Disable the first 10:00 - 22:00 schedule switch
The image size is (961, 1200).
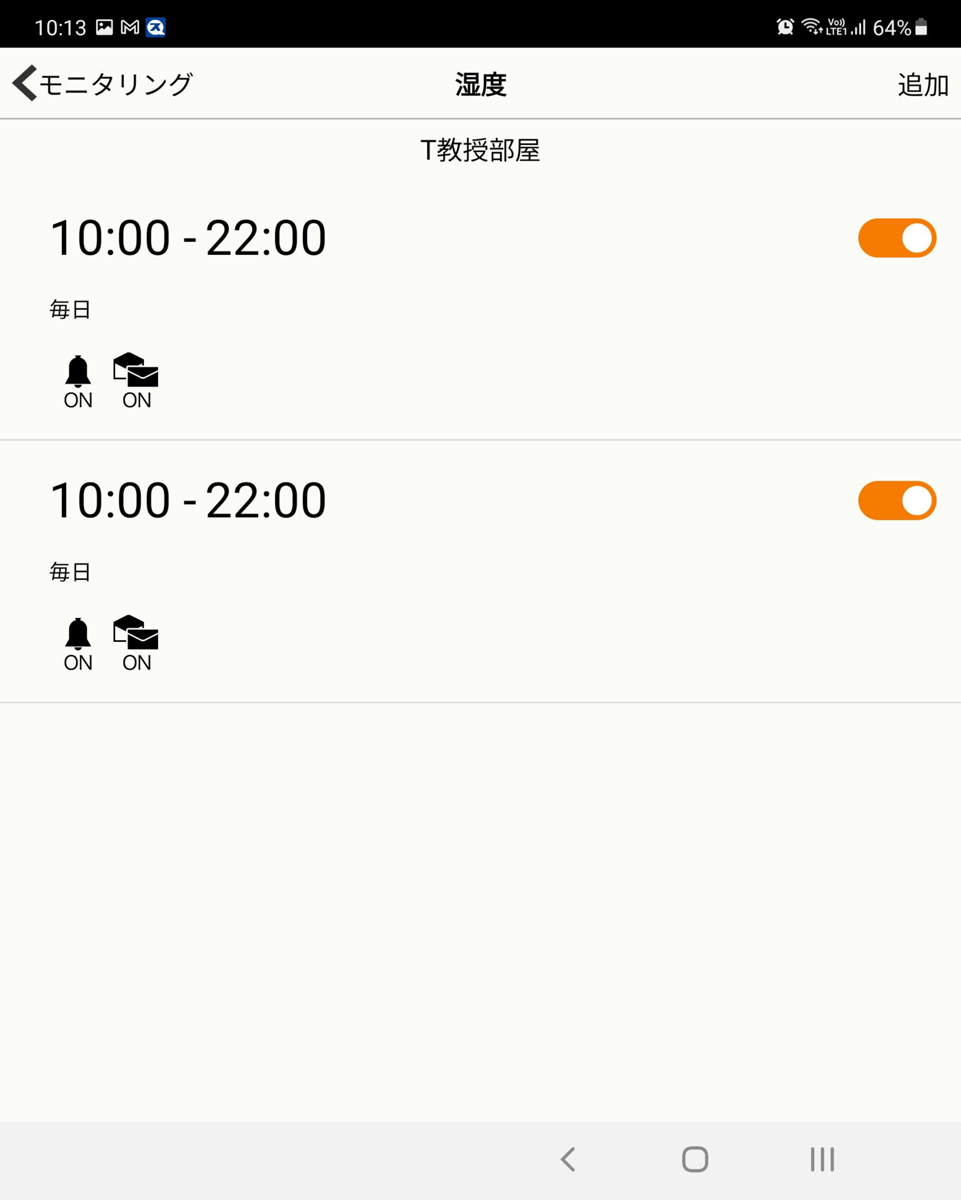[896, 238]
